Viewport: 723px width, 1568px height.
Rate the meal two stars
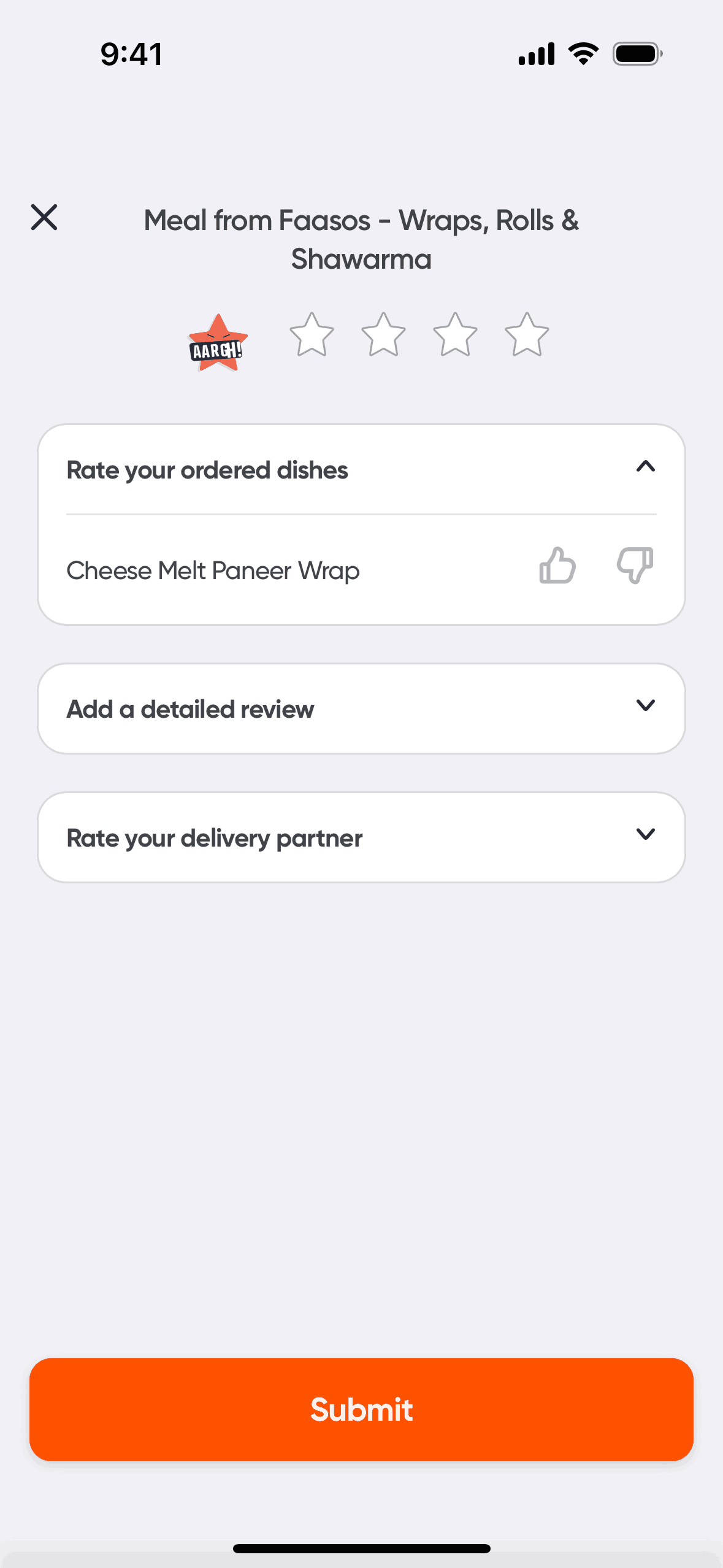pos(312,335)
